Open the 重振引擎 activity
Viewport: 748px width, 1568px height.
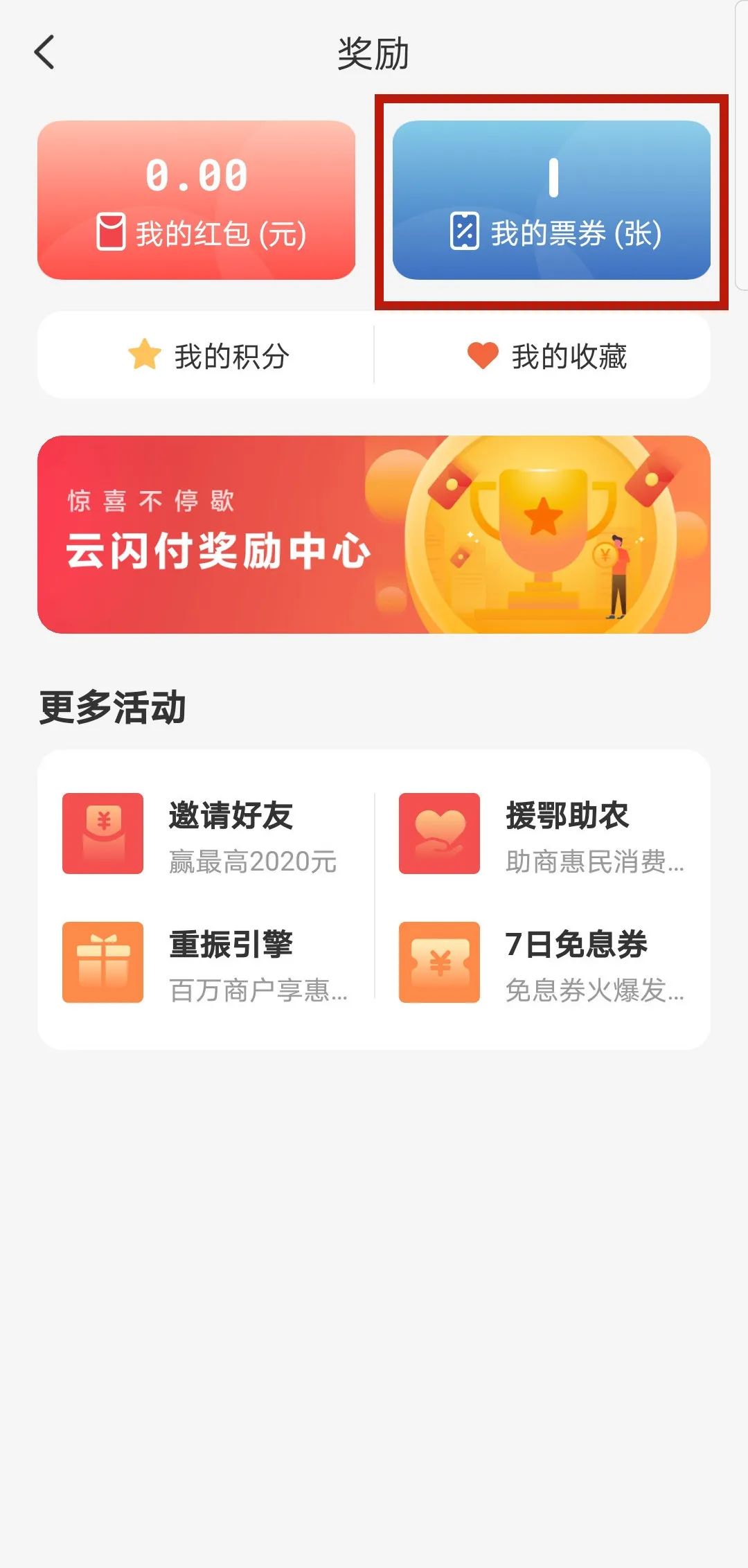click(x=206, y=963)
